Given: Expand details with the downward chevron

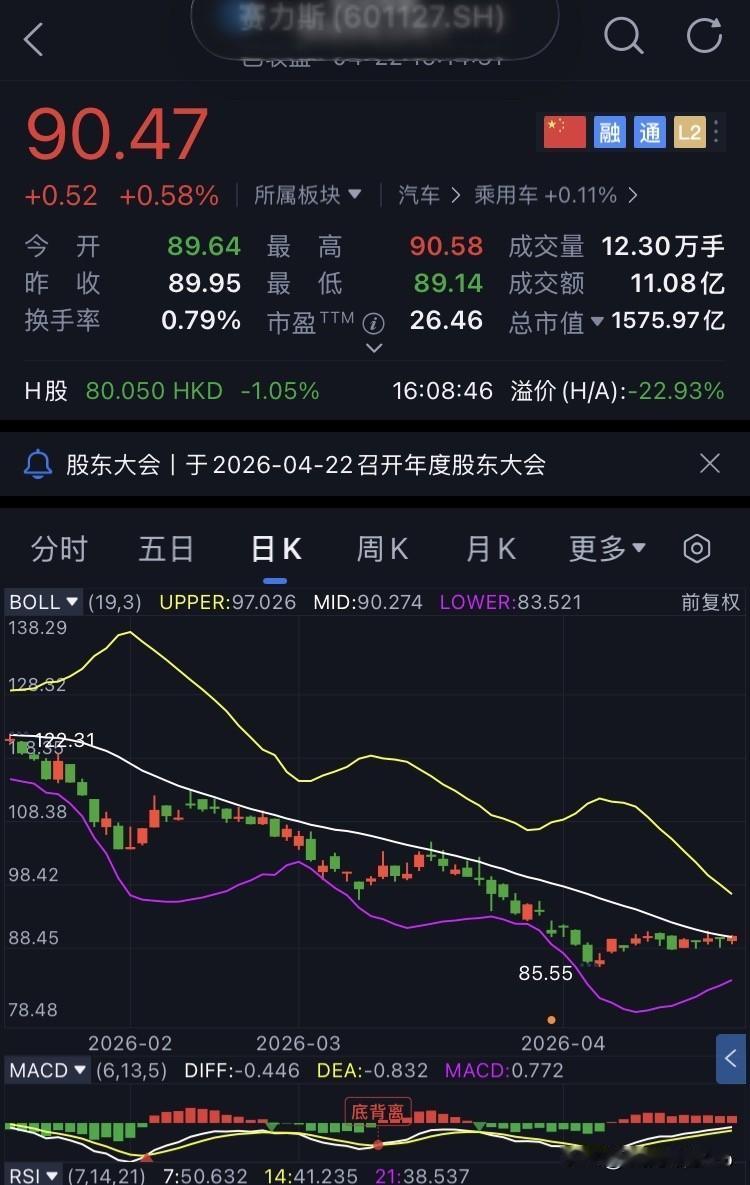Looking at the screenshot, I should pos(375,347).
